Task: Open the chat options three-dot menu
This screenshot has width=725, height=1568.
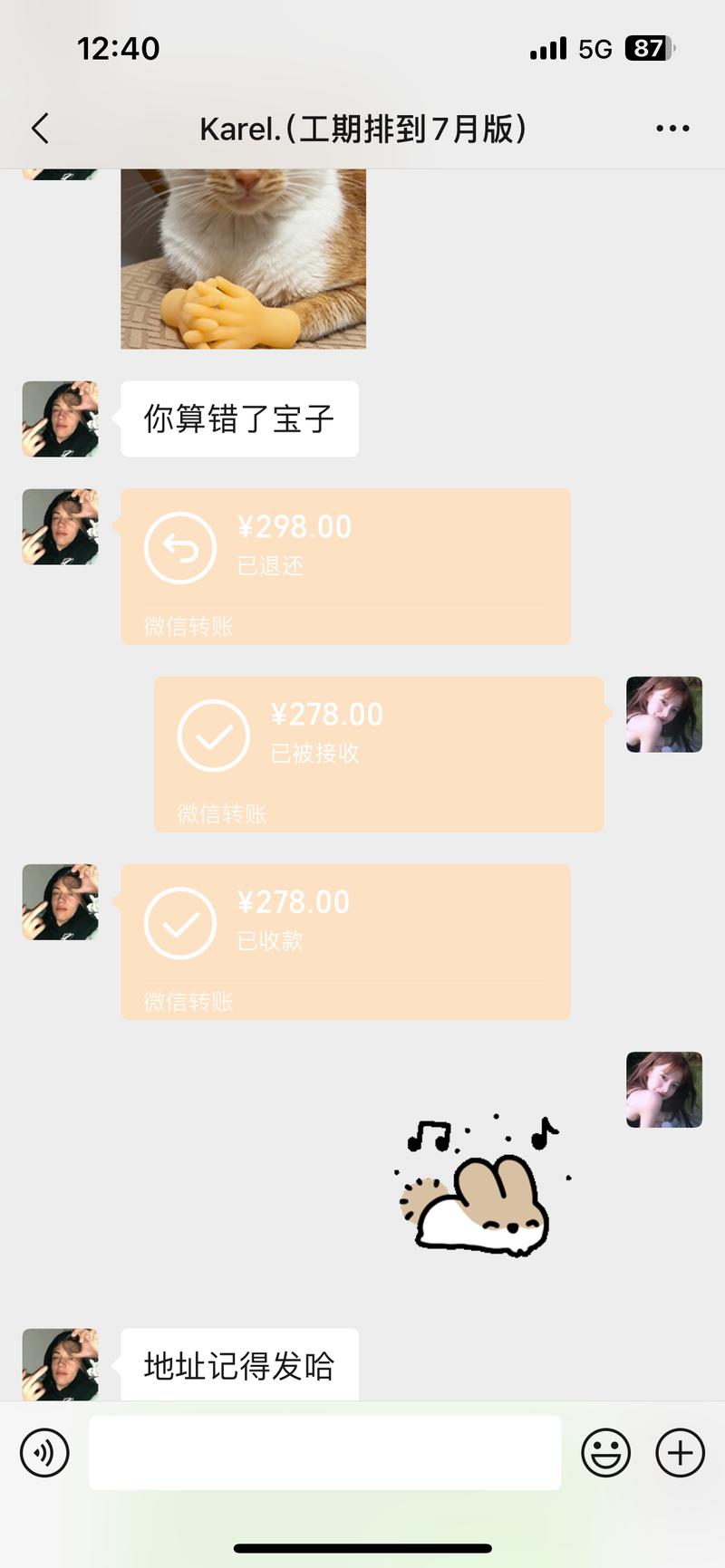Action: [x=672, y=129]
